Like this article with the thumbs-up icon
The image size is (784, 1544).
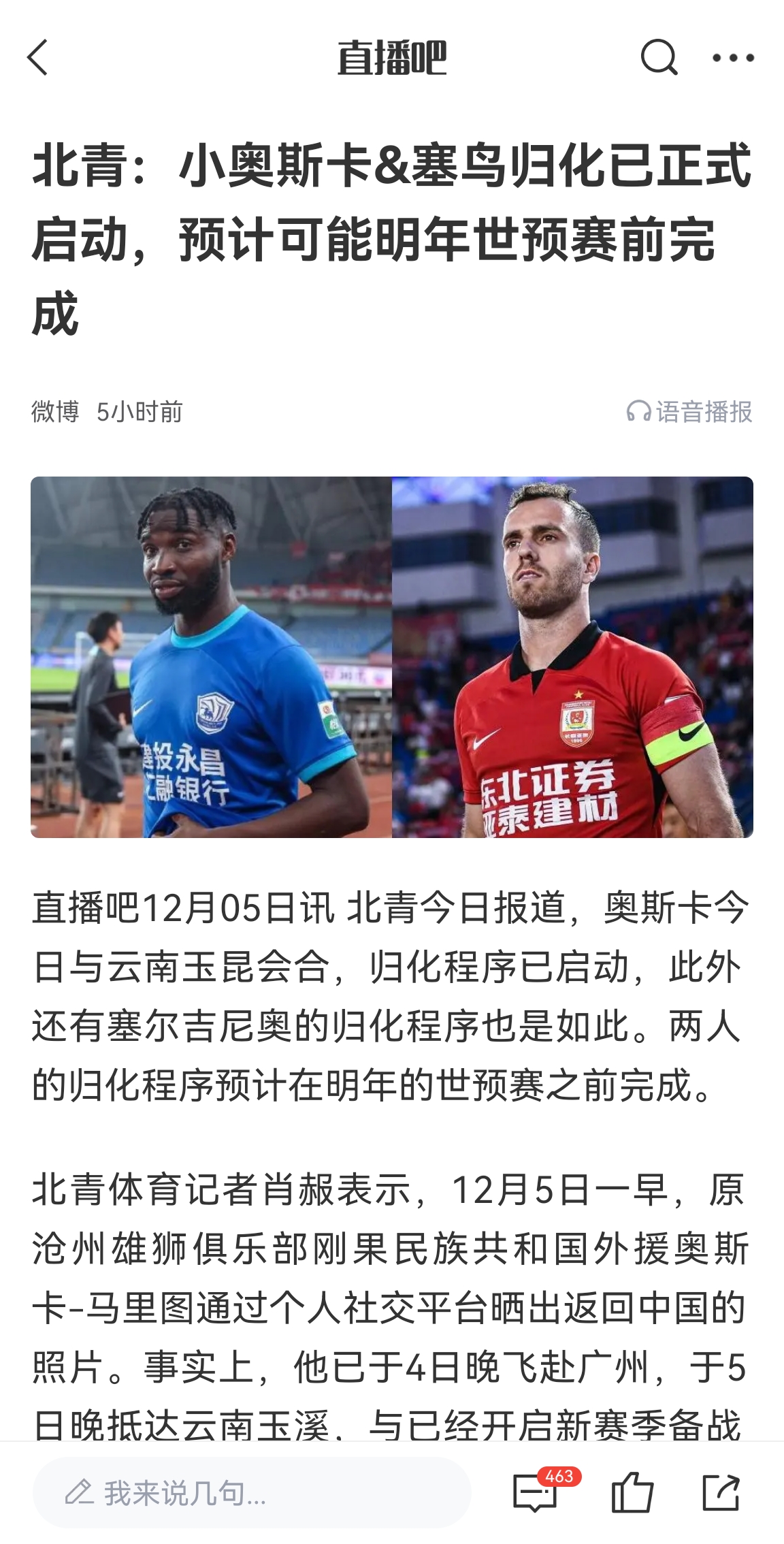632,1493
